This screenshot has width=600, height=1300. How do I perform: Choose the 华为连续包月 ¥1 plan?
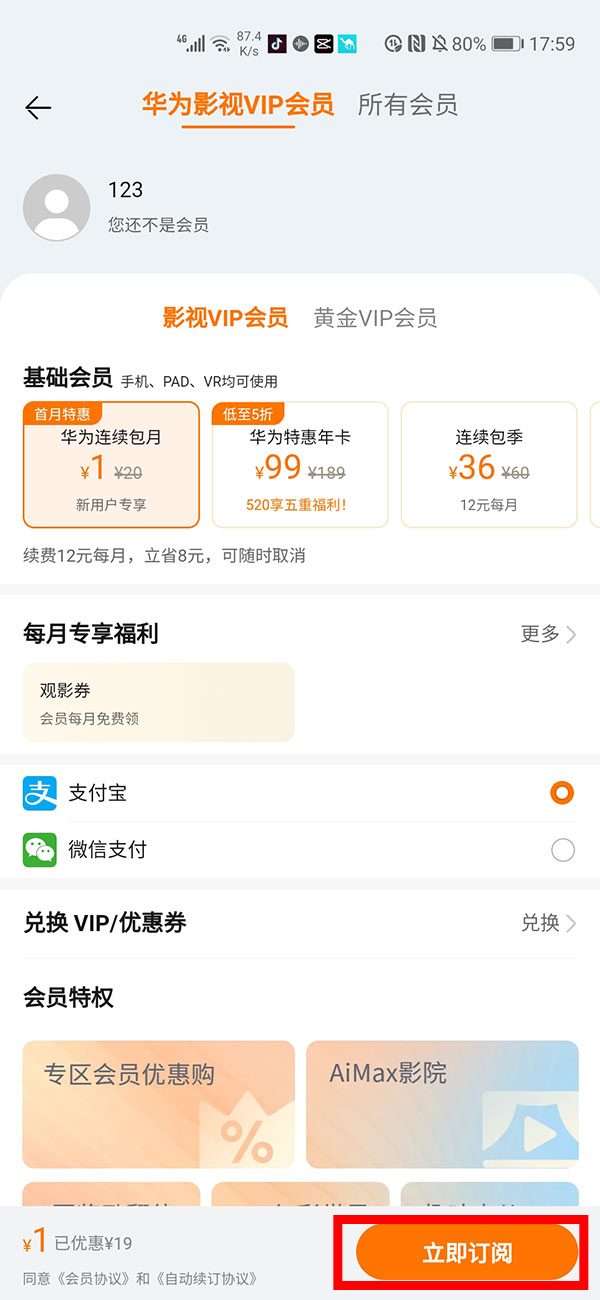coord(111,464)
